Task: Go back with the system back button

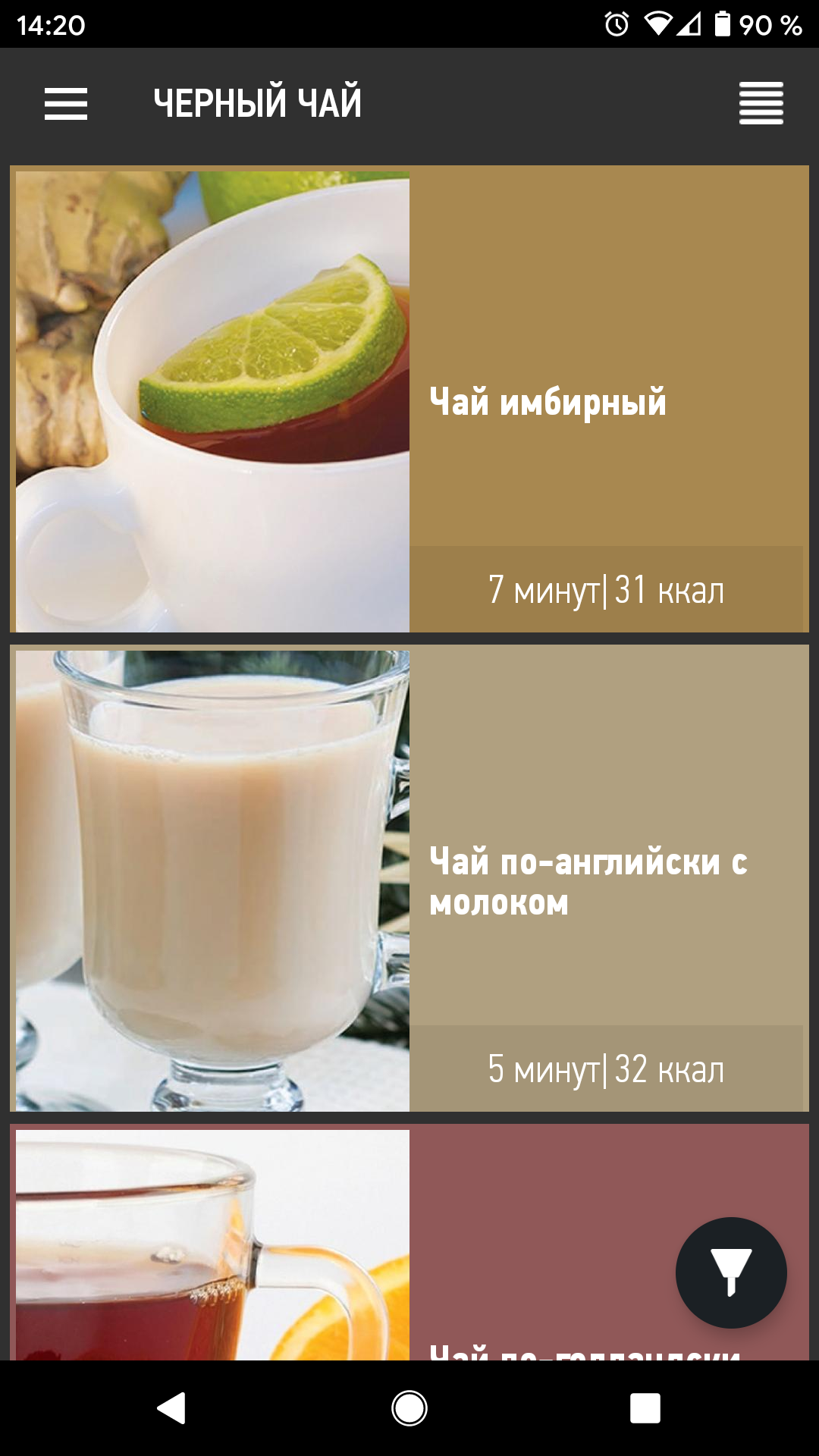Action: (172, 1408)
